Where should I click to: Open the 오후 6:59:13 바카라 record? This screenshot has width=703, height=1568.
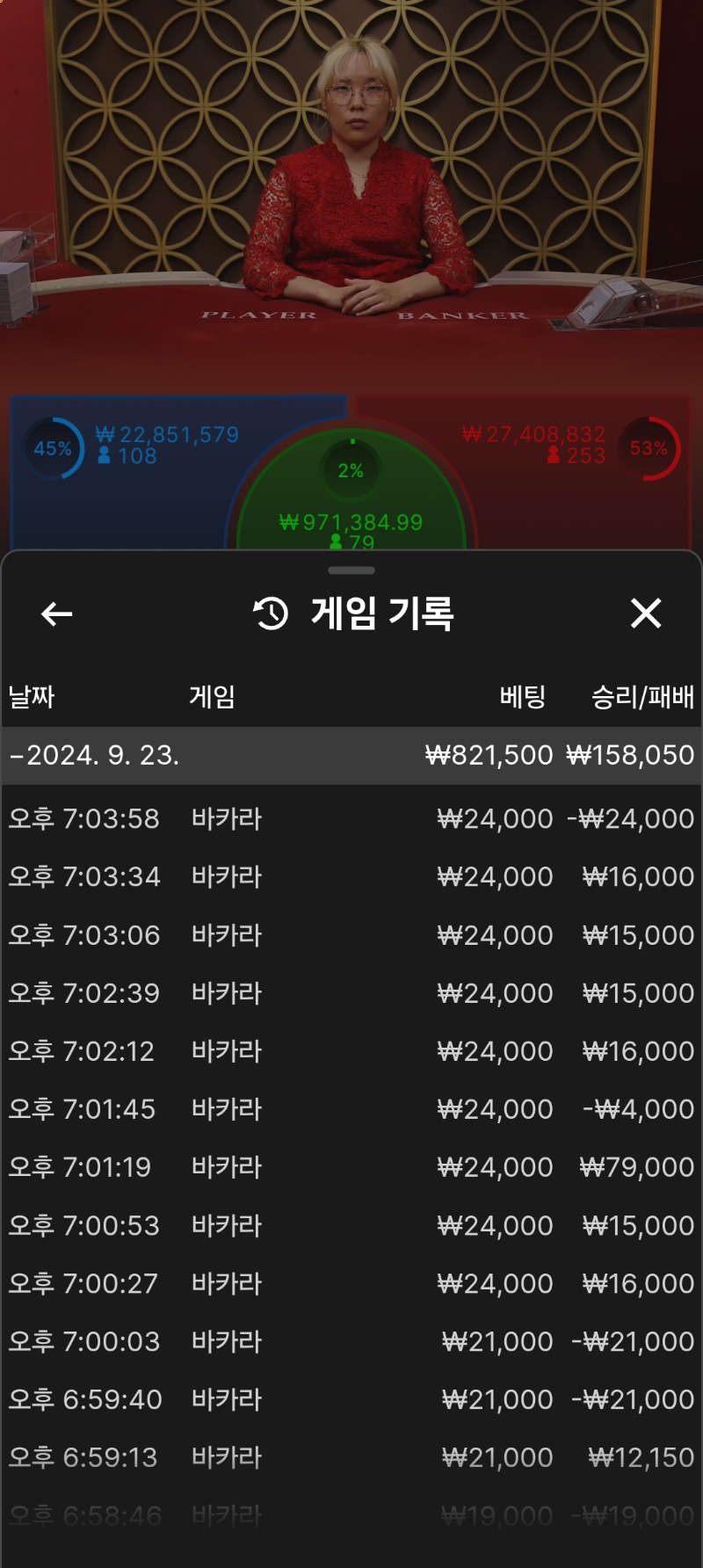(351, 1457)
